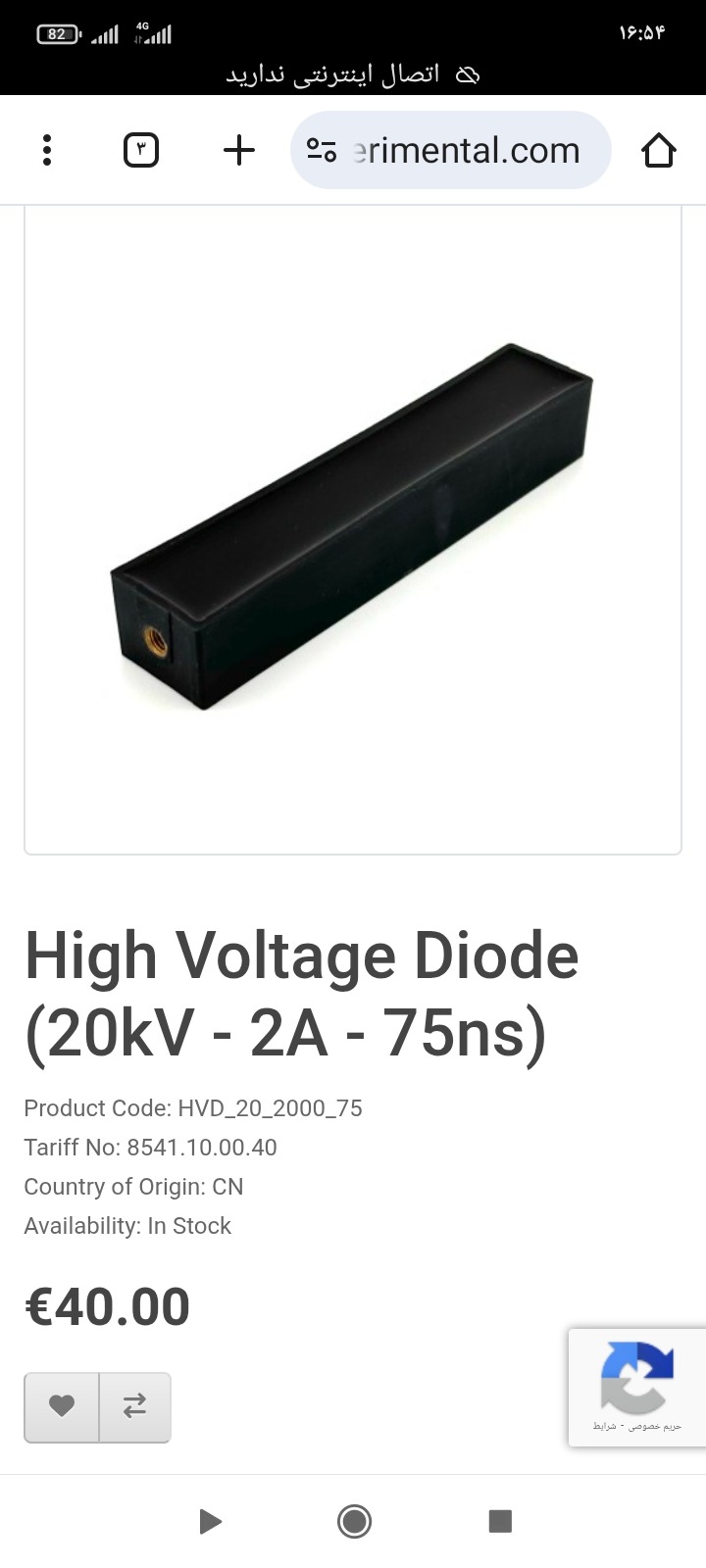
Task: Open recent apps with the square button
Action: [500, 1521]
